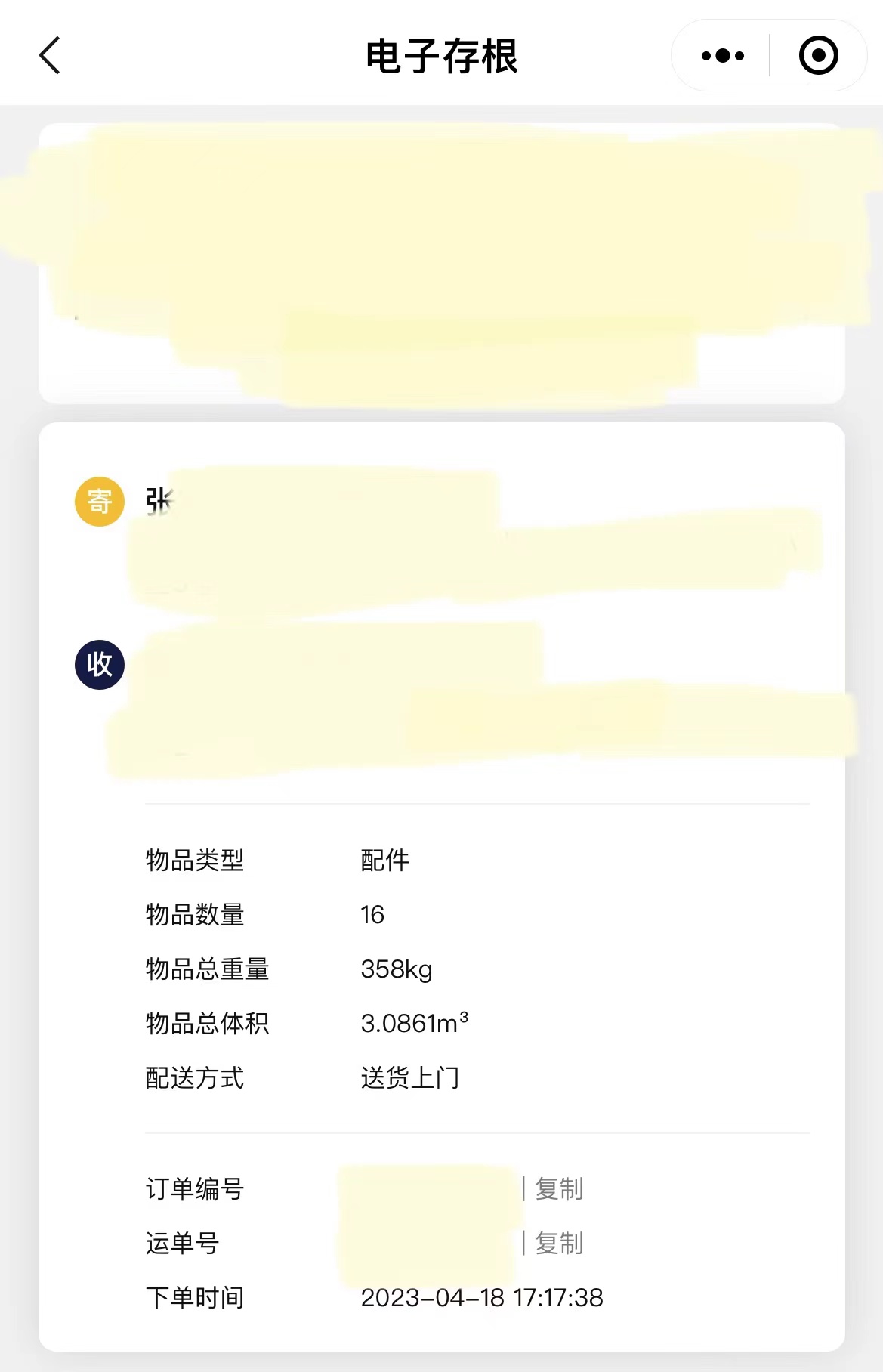This screenshot has width=883, height=1372.
Task: Tap the 物品类型 item type label
Action: point(194,861)
